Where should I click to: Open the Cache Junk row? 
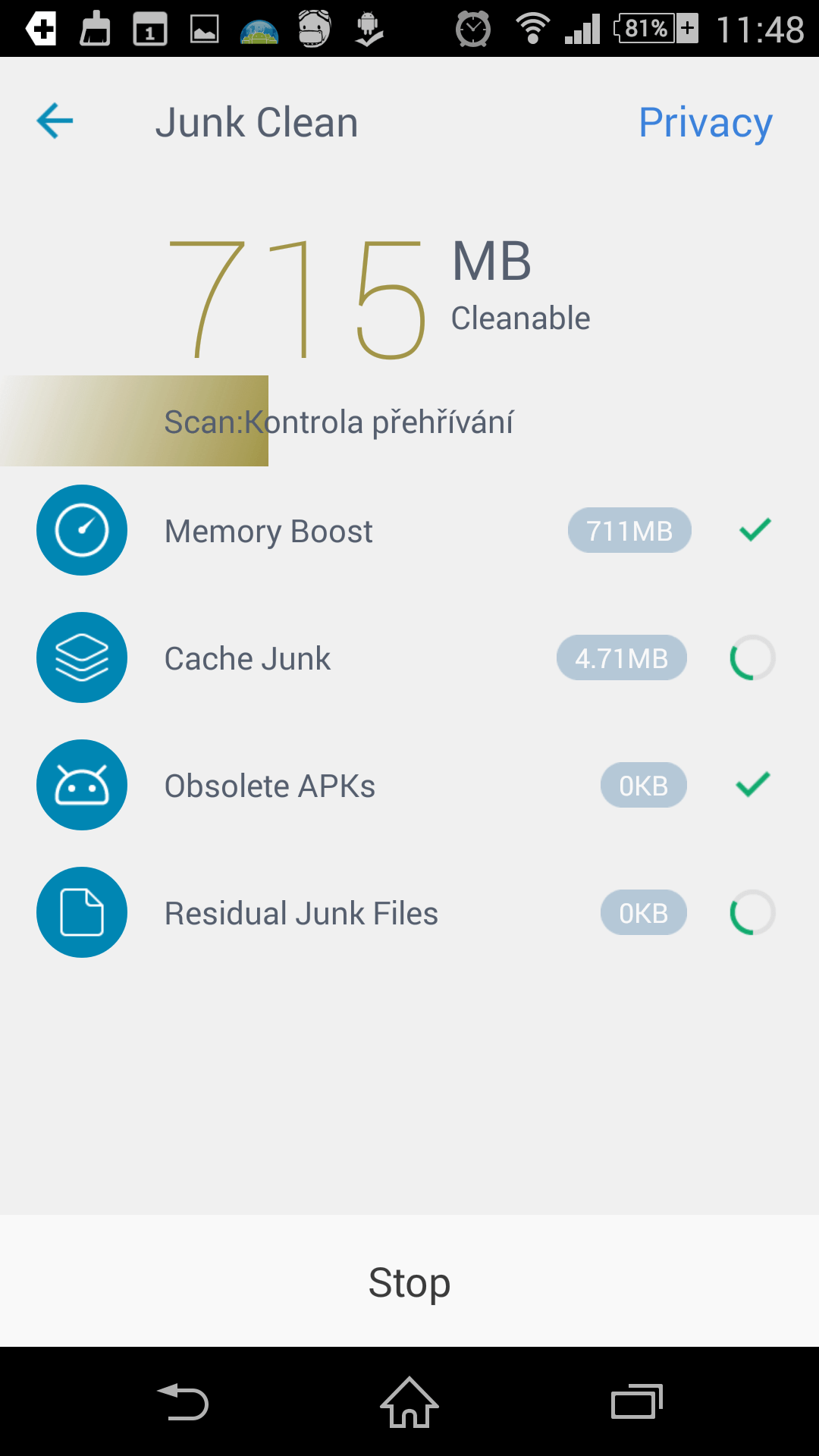coord(409,657)
